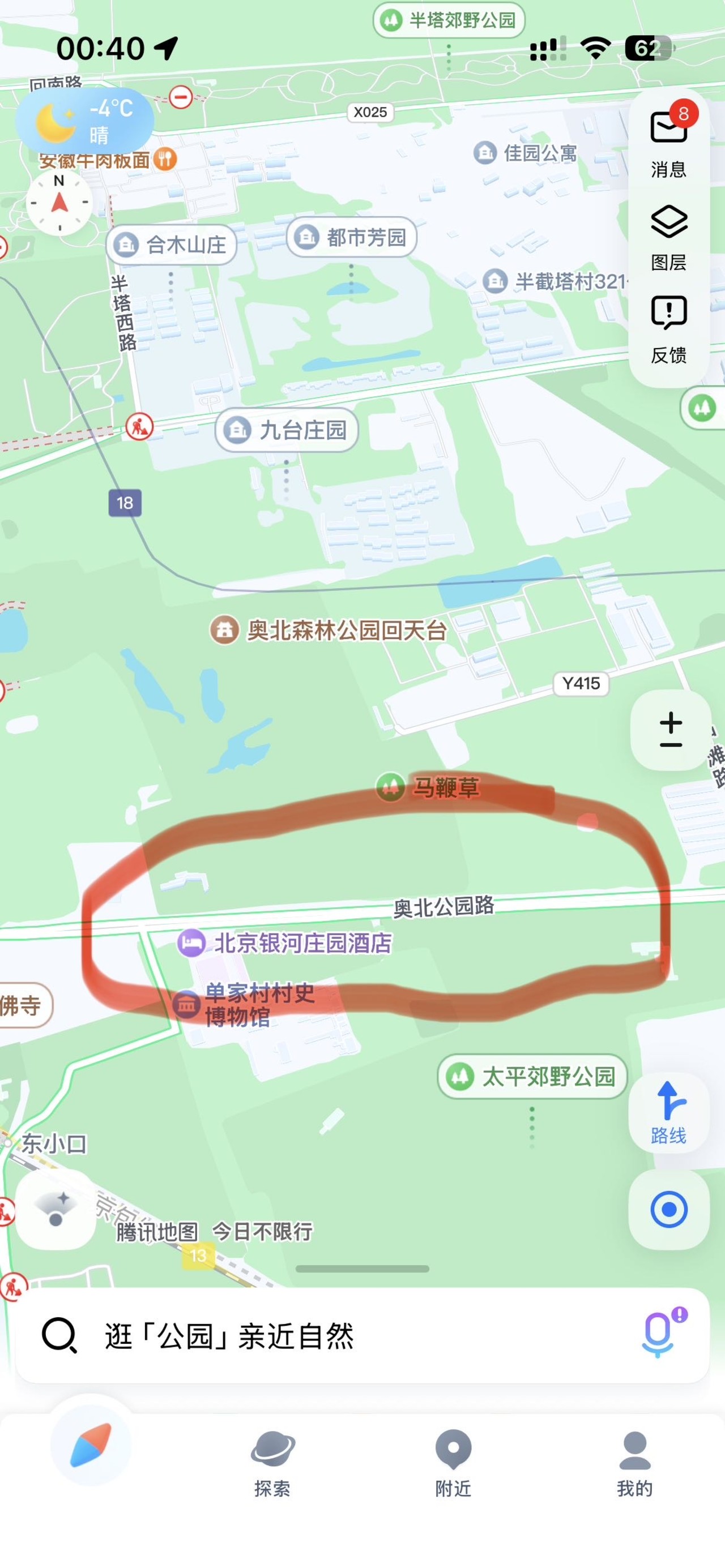The height and width of the screenshot is (1568, 725).
Task: Select the 都市芳园 place marker
Action: pos(352,237)
